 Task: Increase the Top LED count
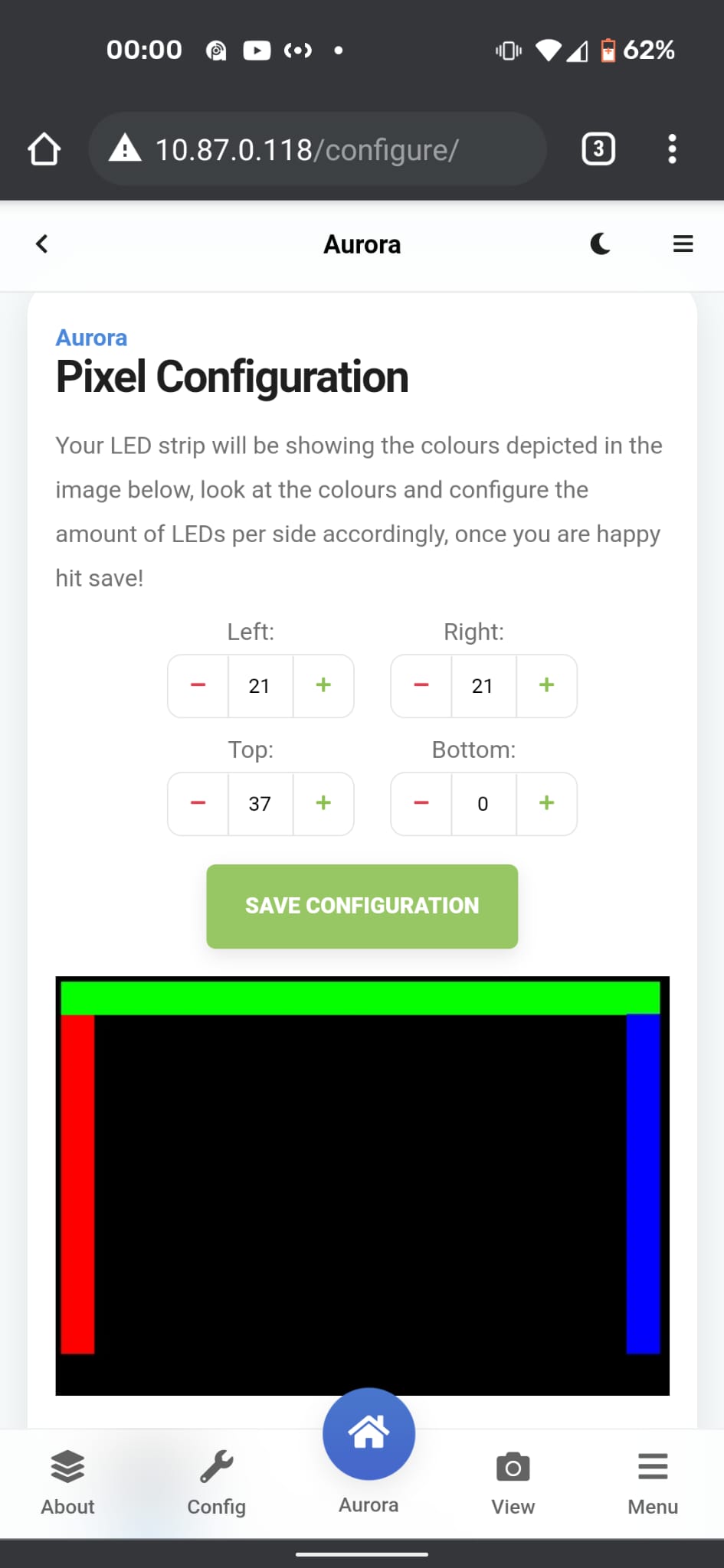point(323,803)
